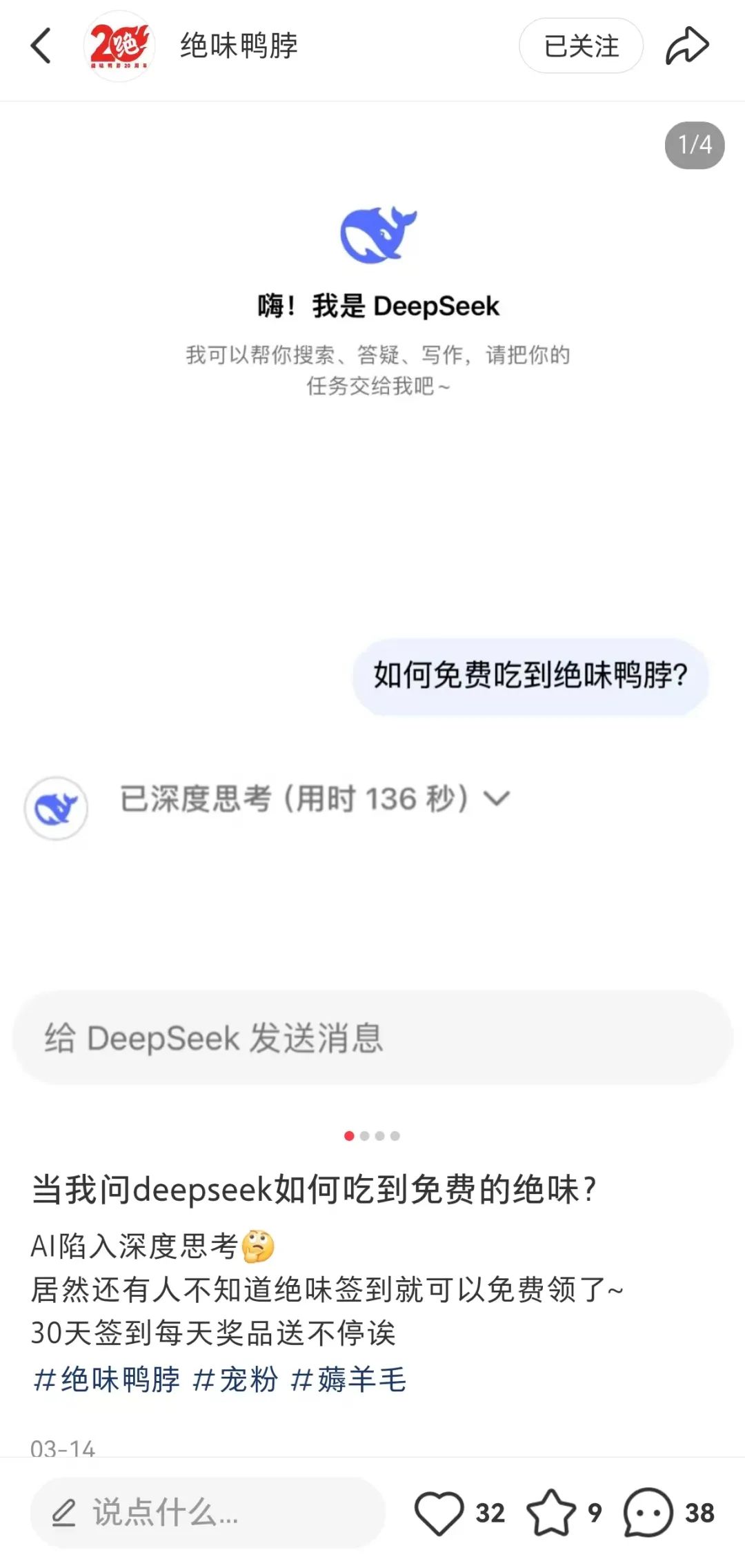Screen dimensions: 745x1568
Task: Go back using the top arrow
Action: click(41, 46)
